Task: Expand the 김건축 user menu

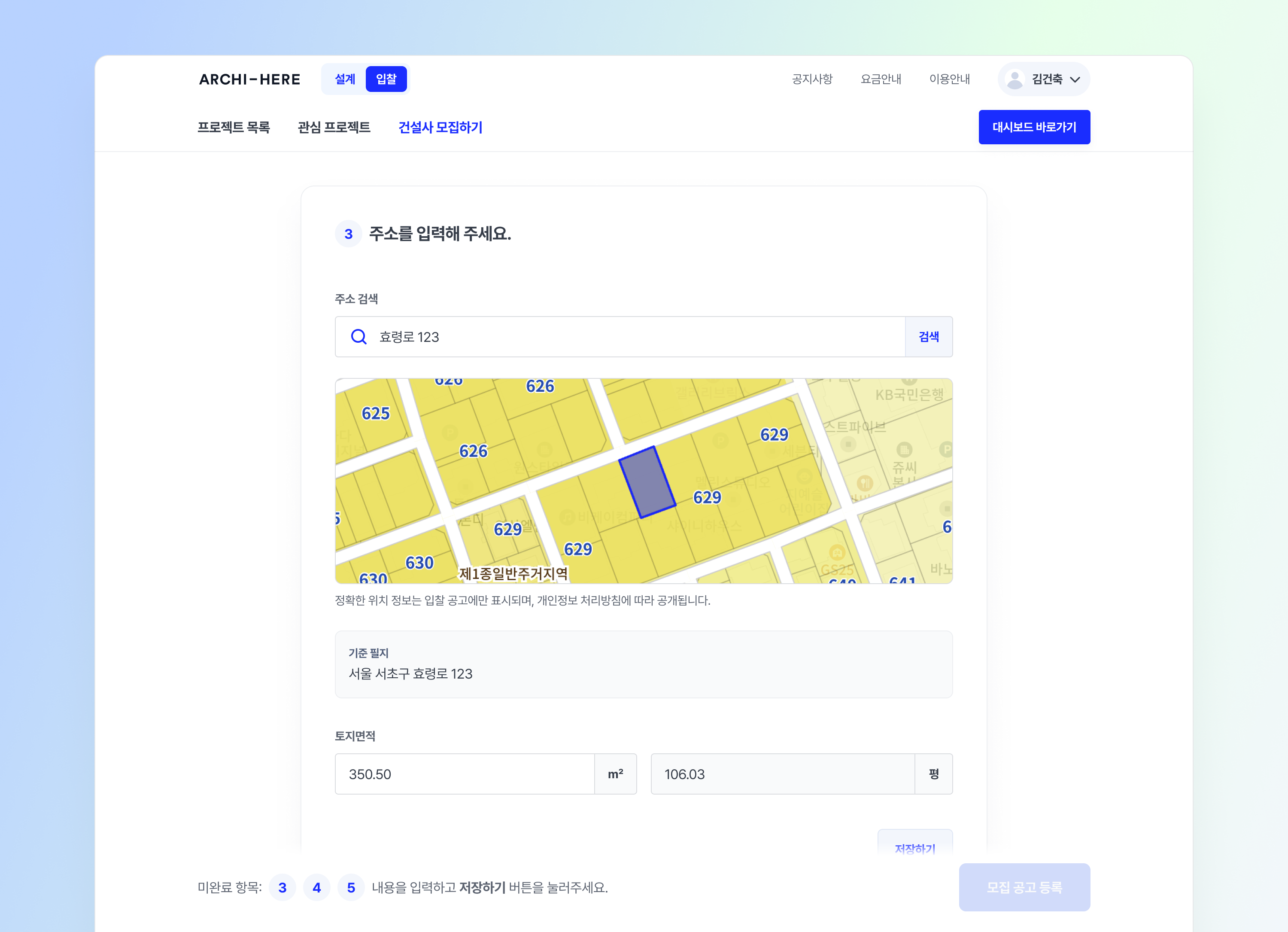Action: point(1044,79)
